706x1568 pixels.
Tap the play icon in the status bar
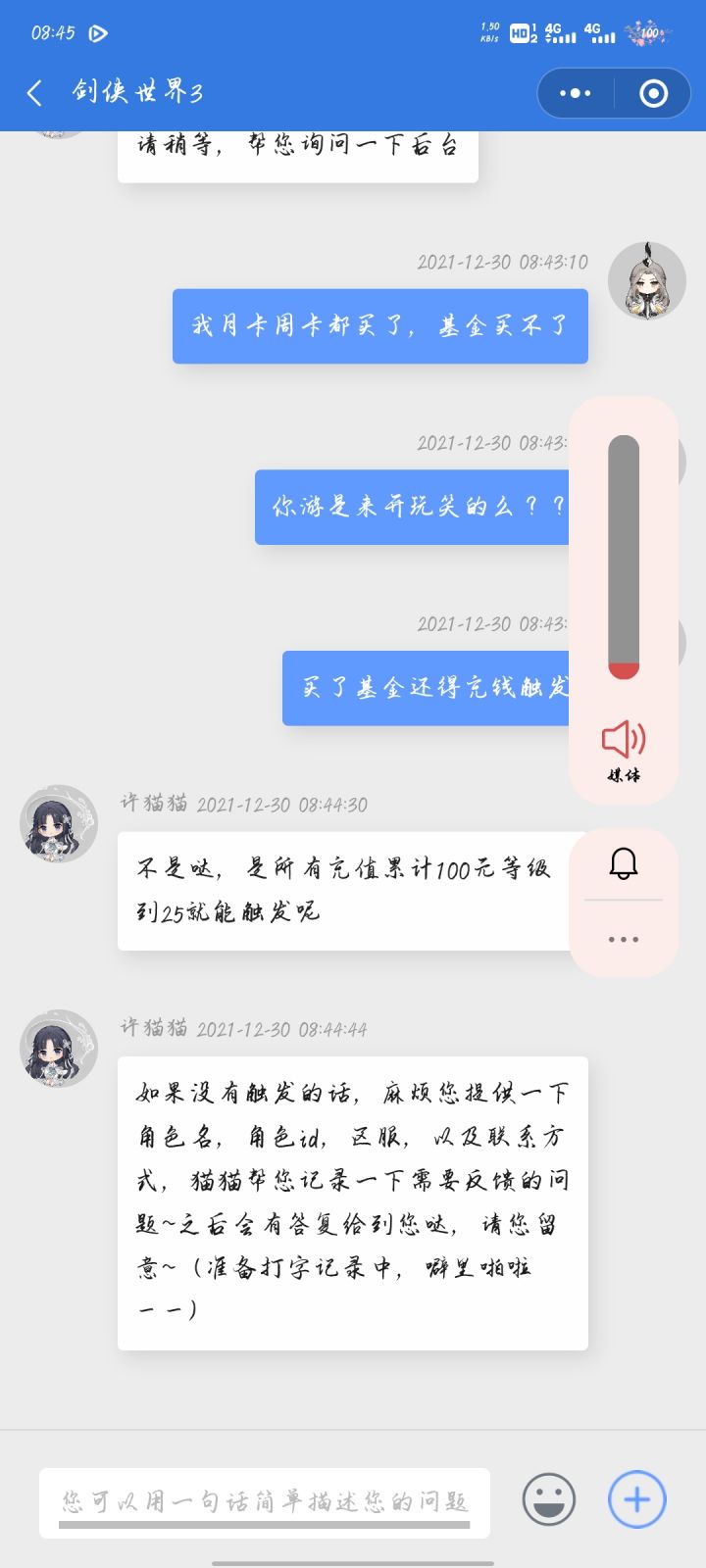pyautogui.click(x=96, y=32)
